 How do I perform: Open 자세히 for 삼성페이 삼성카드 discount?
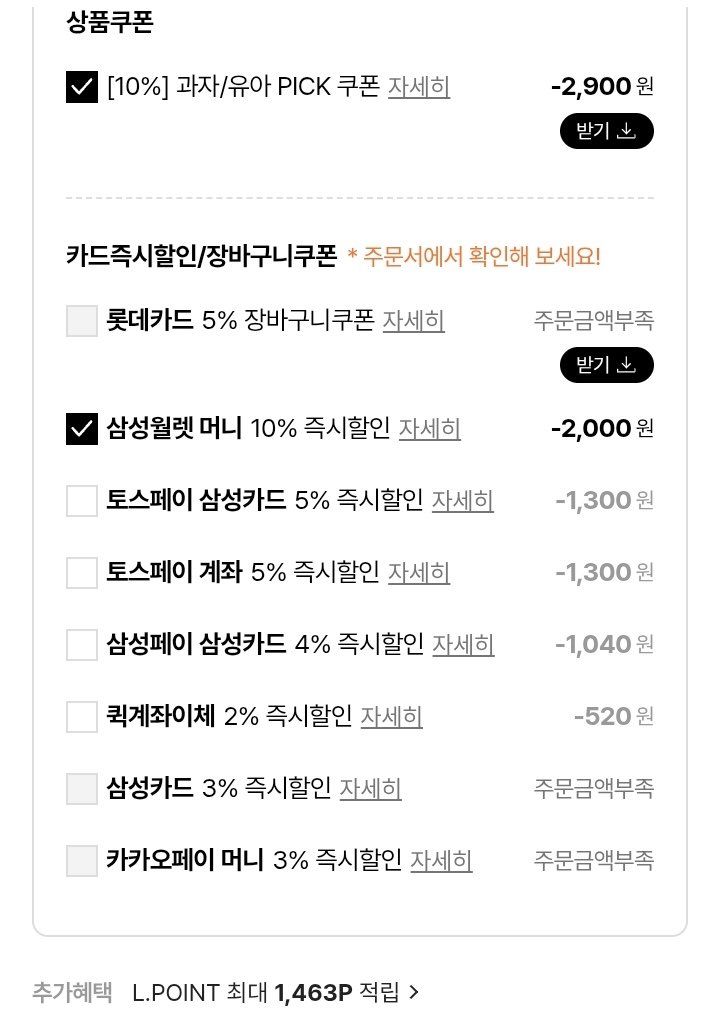point(463,646)
